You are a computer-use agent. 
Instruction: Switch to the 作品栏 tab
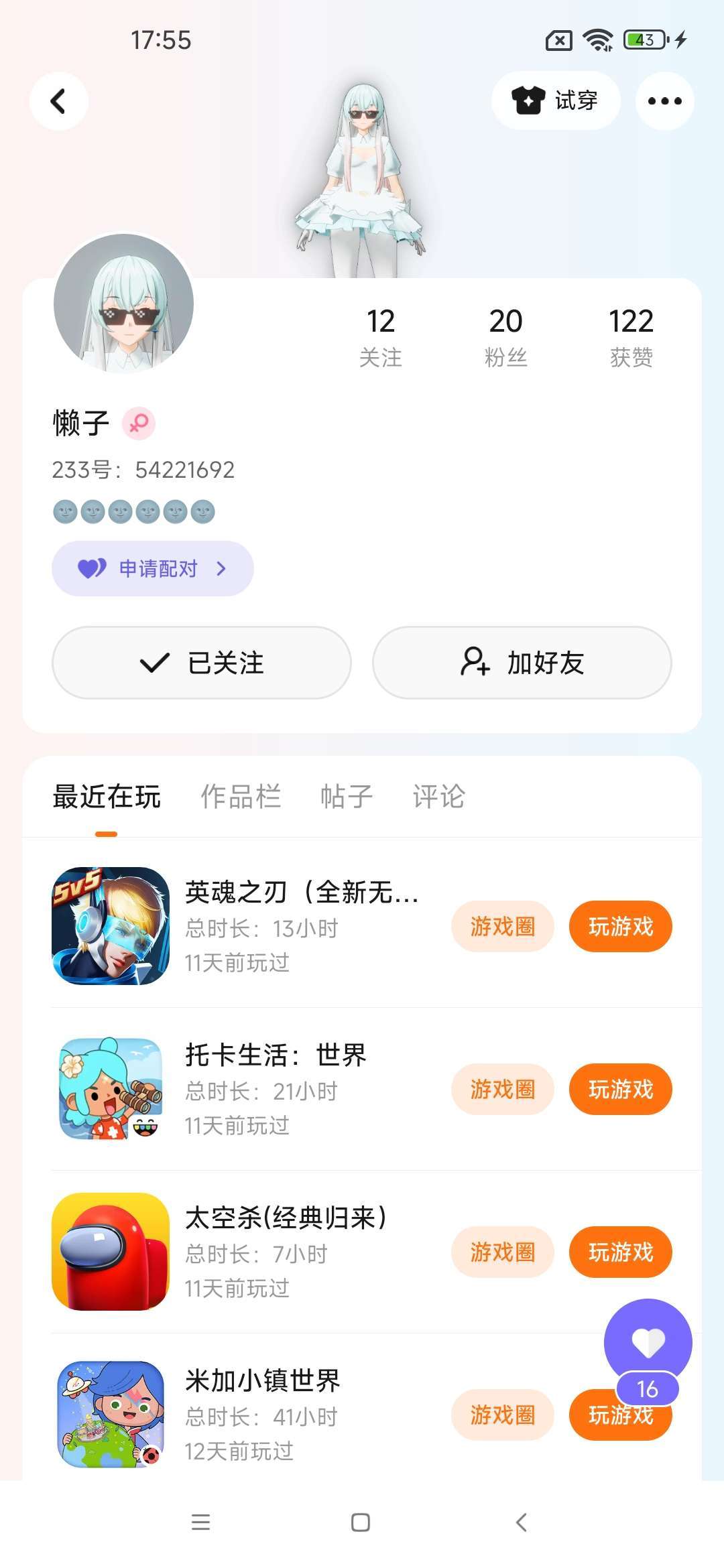[241, 797]
